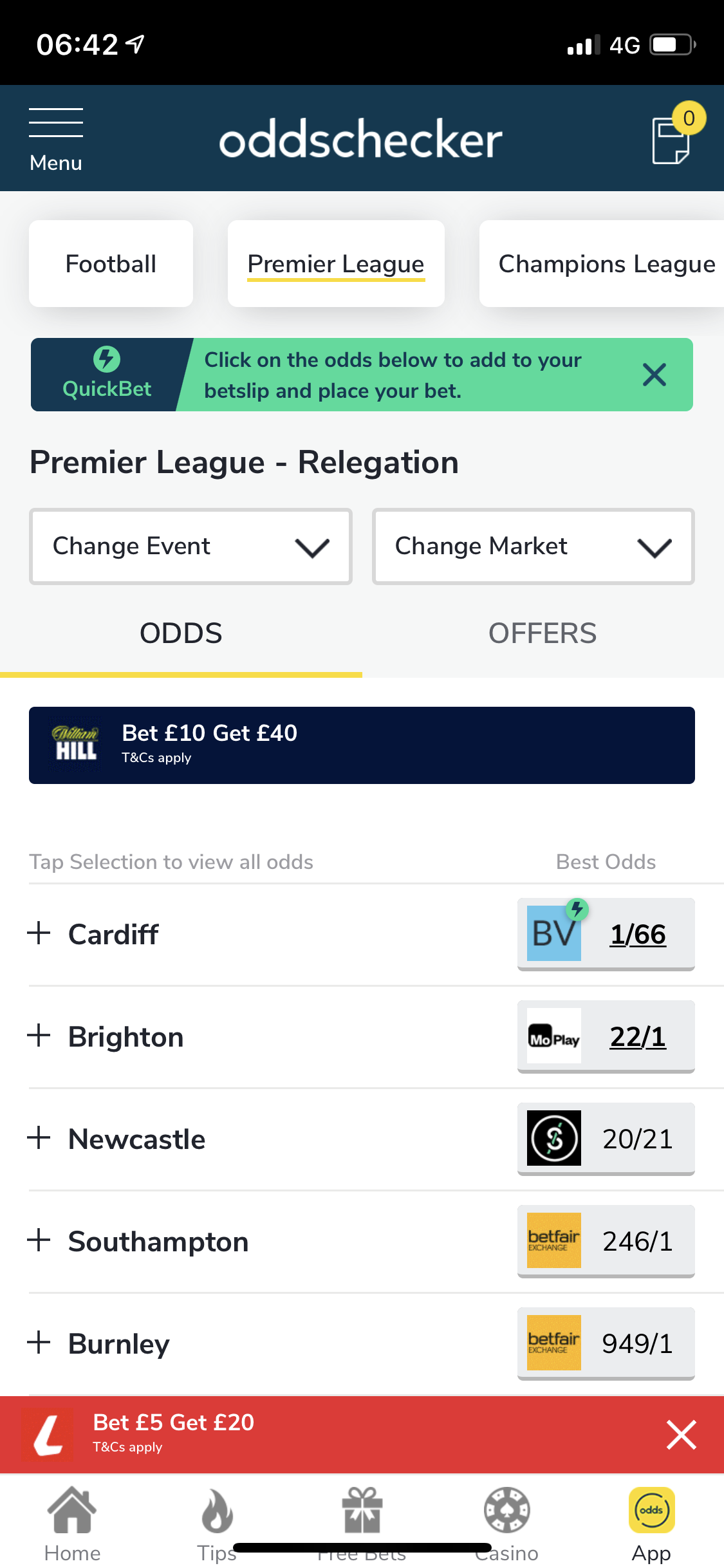Expand the Change Event dropdown
724x1568 pixels.
click(x=190, y=546)
